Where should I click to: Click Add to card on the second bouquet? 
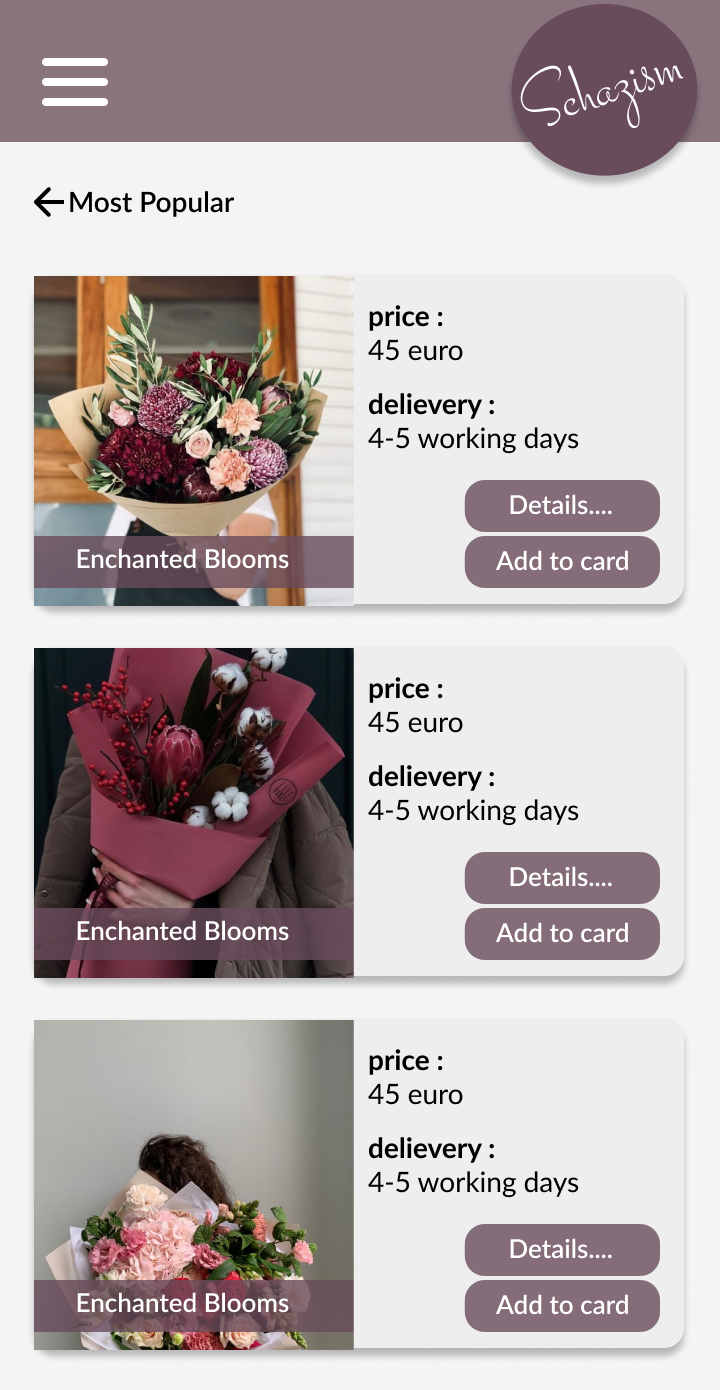562,933
